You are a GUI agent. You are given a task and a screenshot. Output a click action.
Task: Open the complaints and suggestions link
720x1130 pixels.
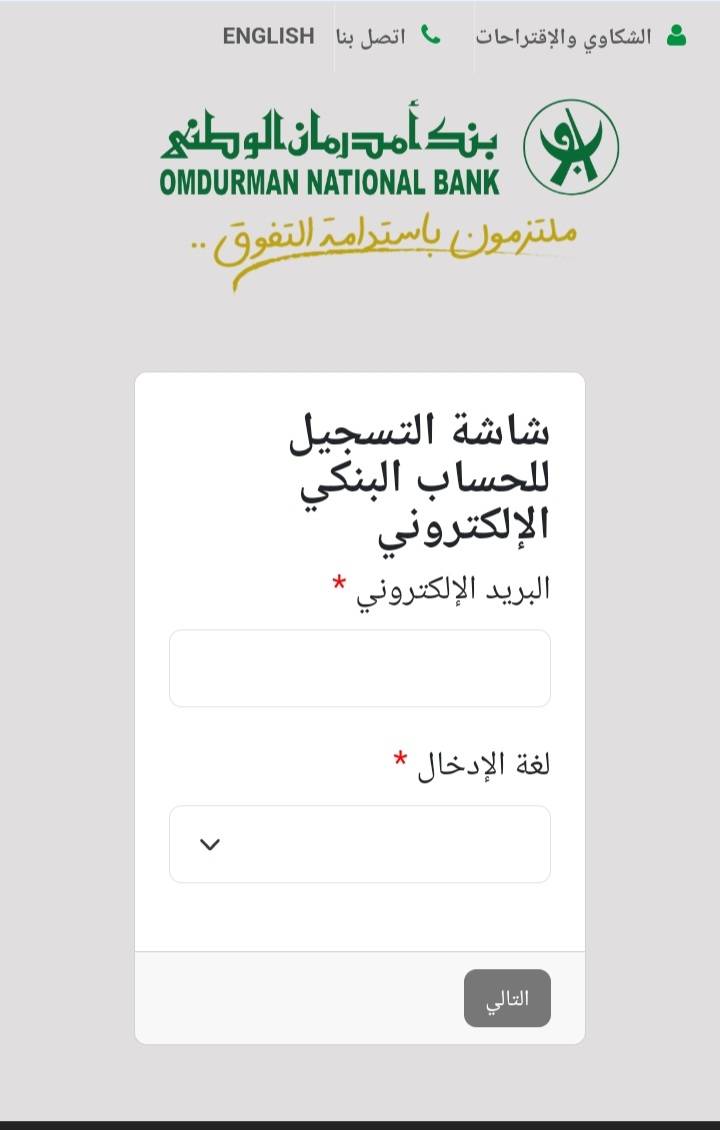click(x=580, y=37)
